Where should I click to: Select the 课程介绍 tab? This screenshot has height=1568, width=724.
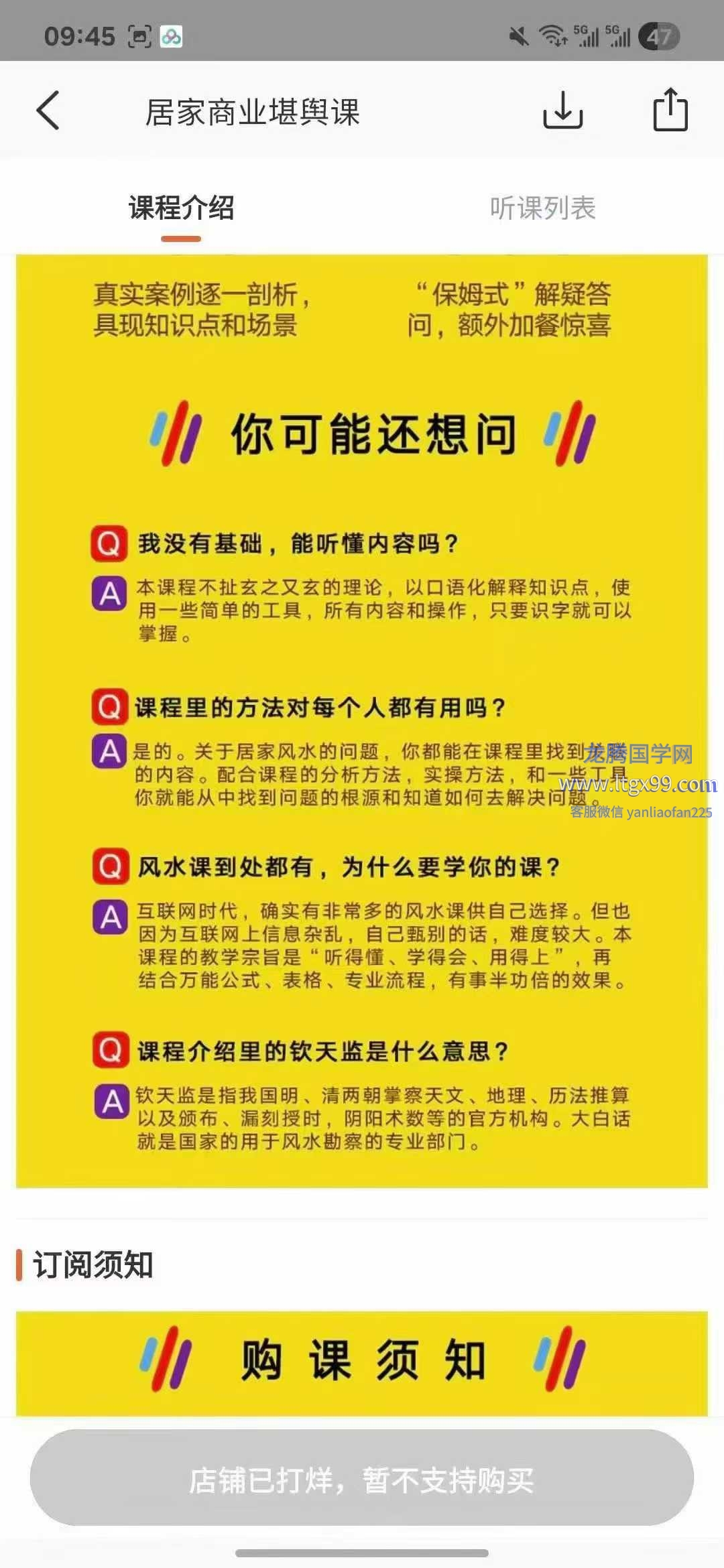[181, 208]
